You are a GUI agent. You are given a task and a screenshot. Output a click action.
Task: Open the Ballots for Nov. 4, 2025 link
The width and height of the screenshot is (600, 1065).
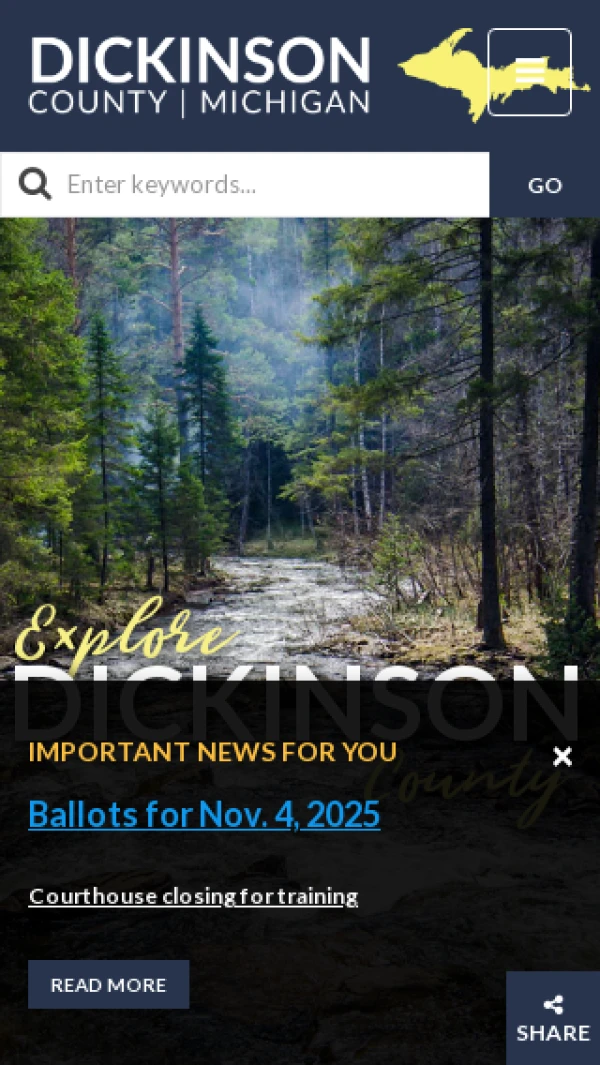coord(204,815)
